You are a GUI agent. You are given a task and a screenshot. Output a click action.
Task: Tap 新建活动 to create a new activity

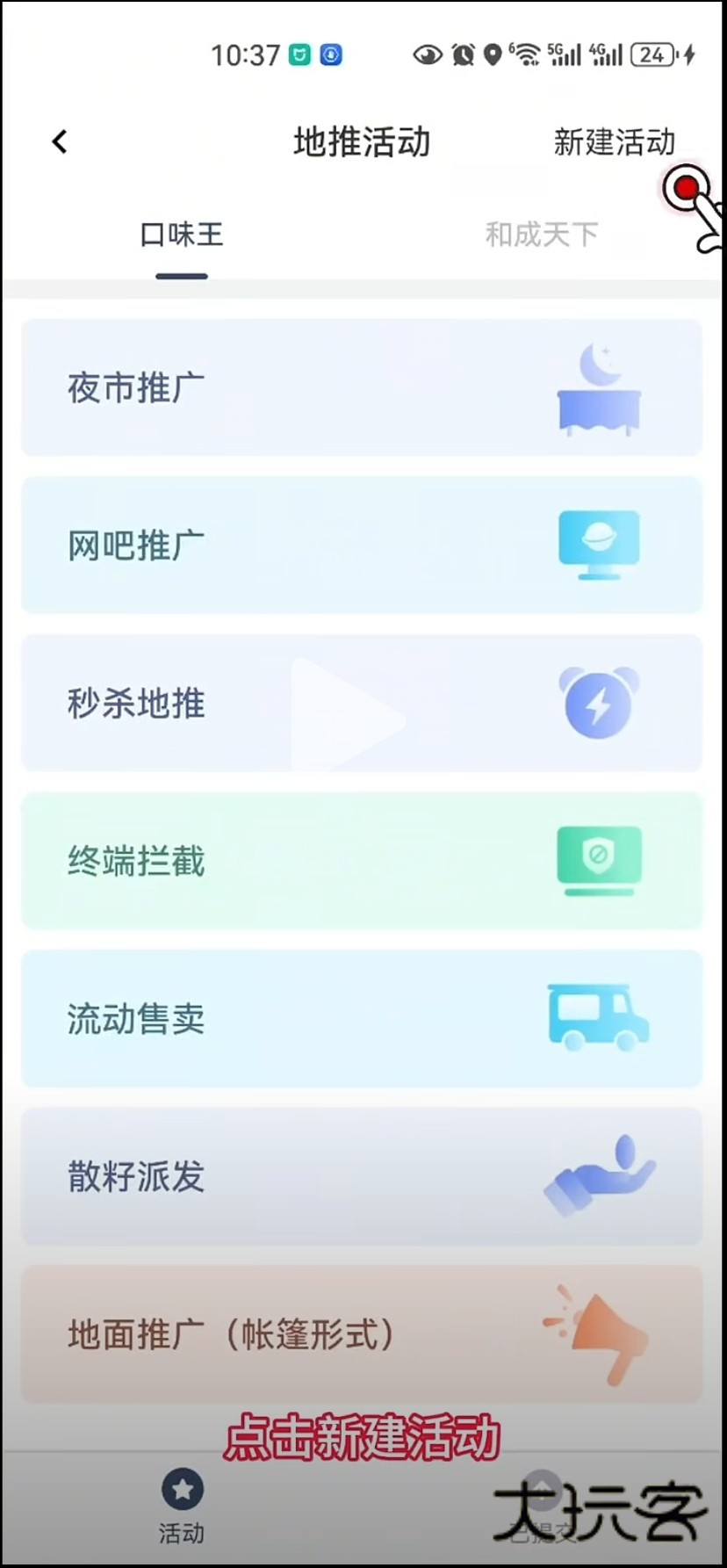613,142
